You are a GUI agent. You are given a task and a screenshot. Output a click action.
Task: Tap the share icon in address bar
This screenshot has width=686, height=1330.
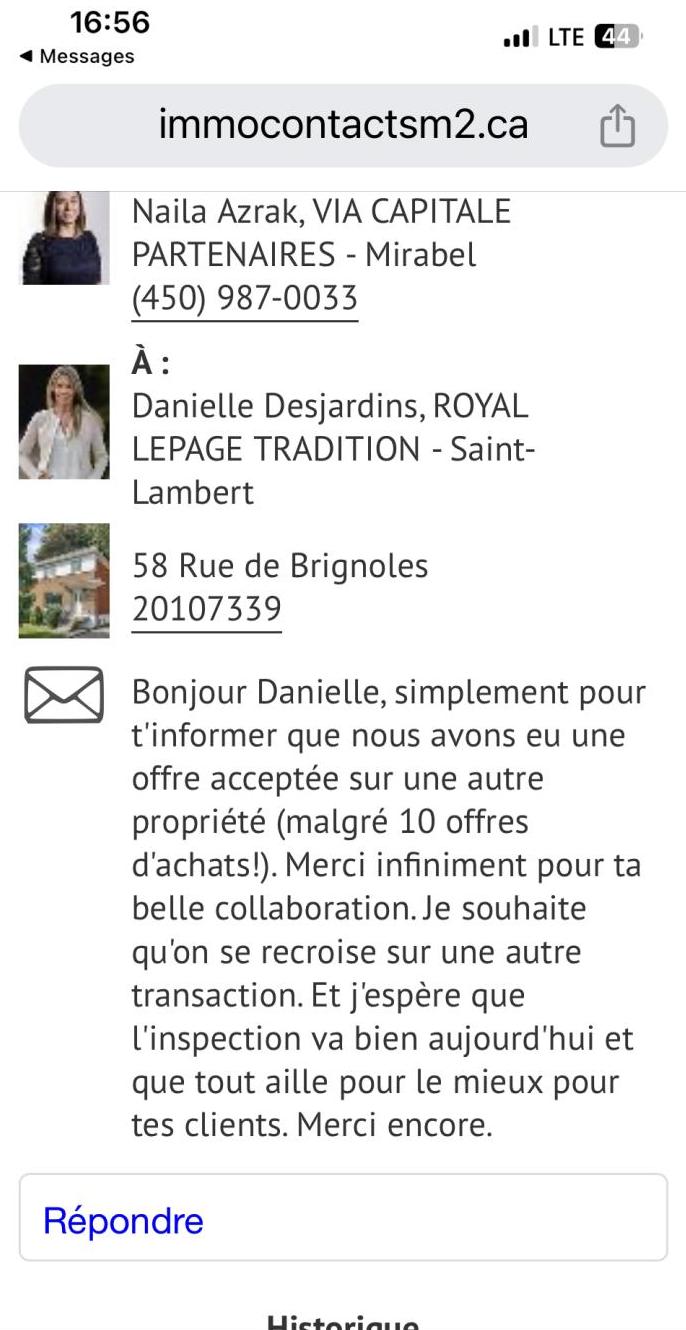617,126
